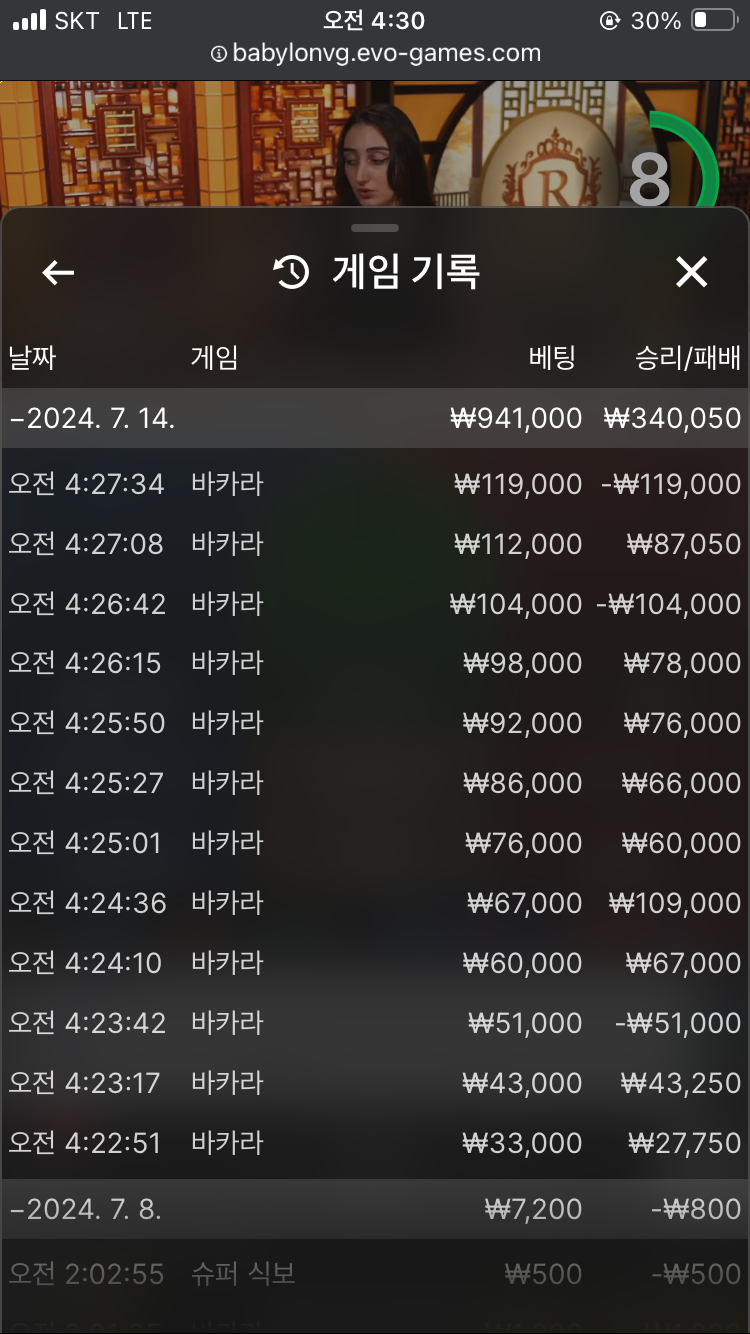750x1334 pixels.
Task: View the 오전 4:25:27 바카라 round
Action: pyautogui.click(x=375, y=783)
